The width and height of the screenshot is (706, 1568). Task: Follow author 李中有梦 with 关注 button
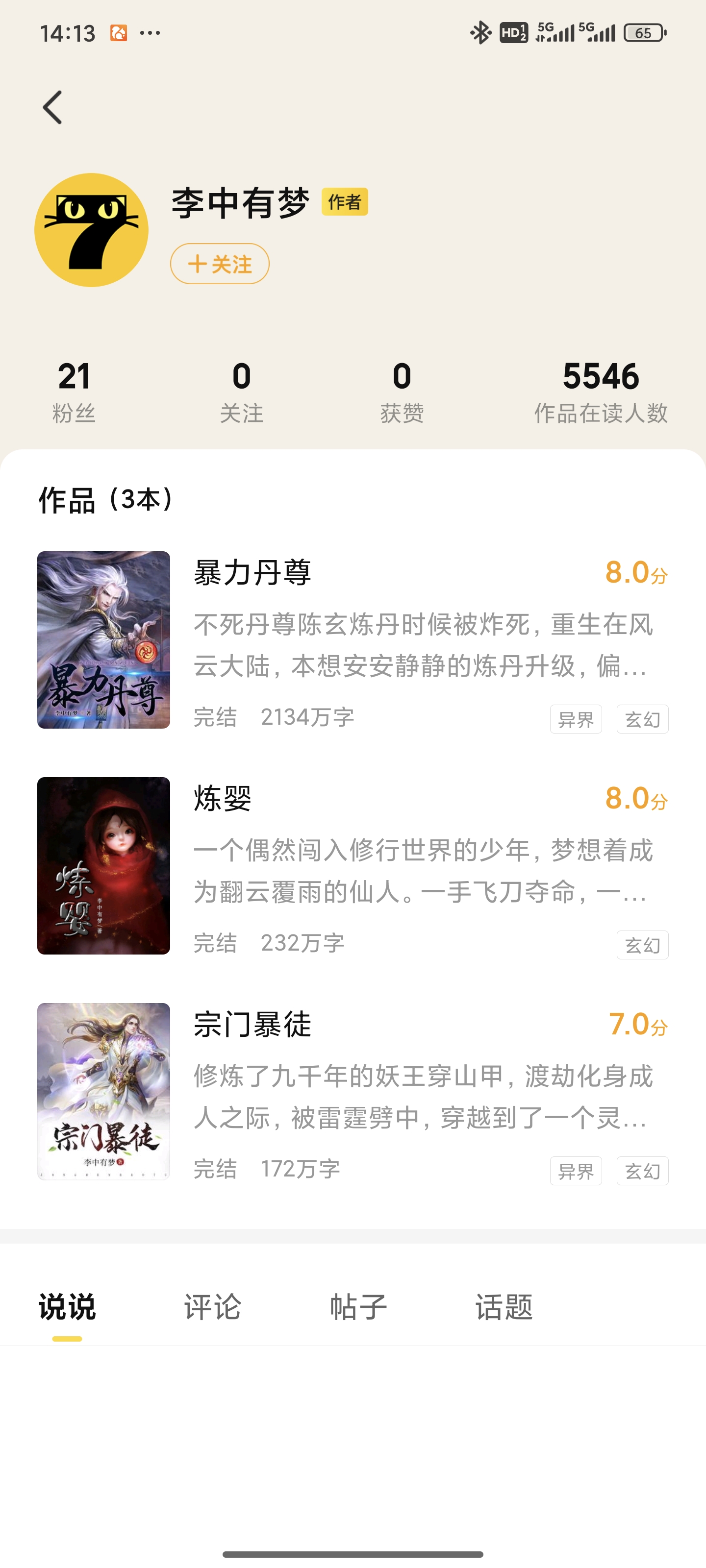(x=219, y=264)
